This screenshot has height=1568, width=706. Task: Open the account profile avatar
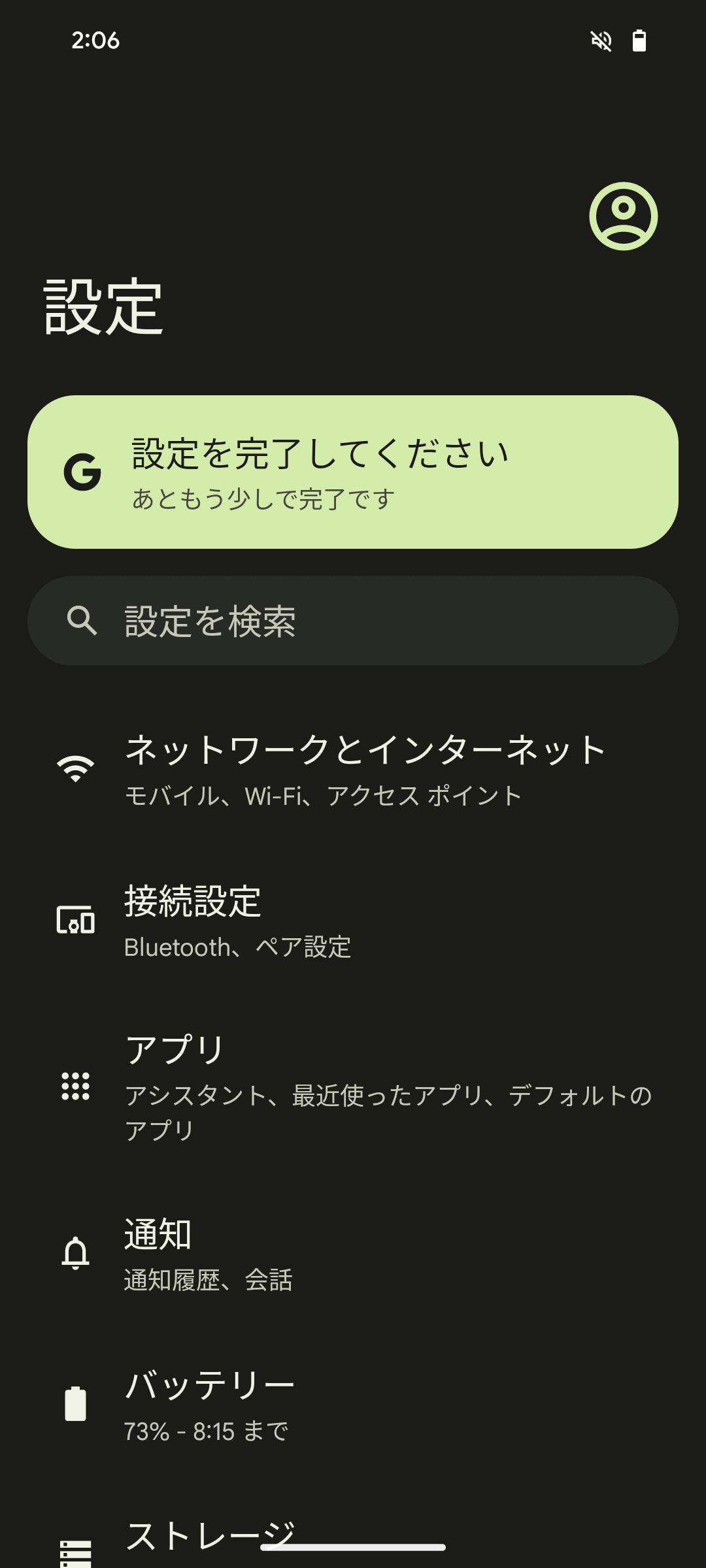[623, 216]
